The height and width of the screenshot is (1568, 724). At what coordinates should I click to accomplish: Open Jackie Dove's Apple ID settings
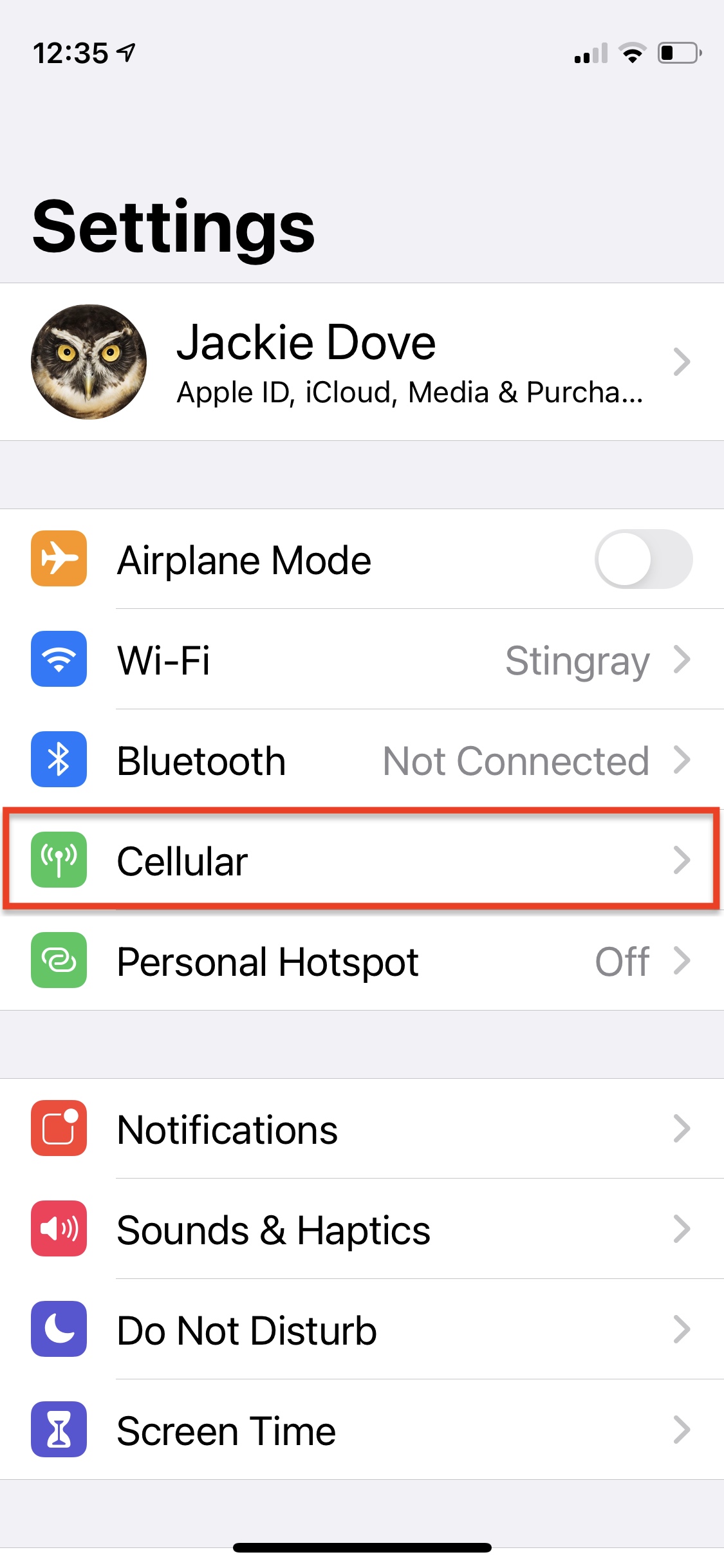pos(362,362)
